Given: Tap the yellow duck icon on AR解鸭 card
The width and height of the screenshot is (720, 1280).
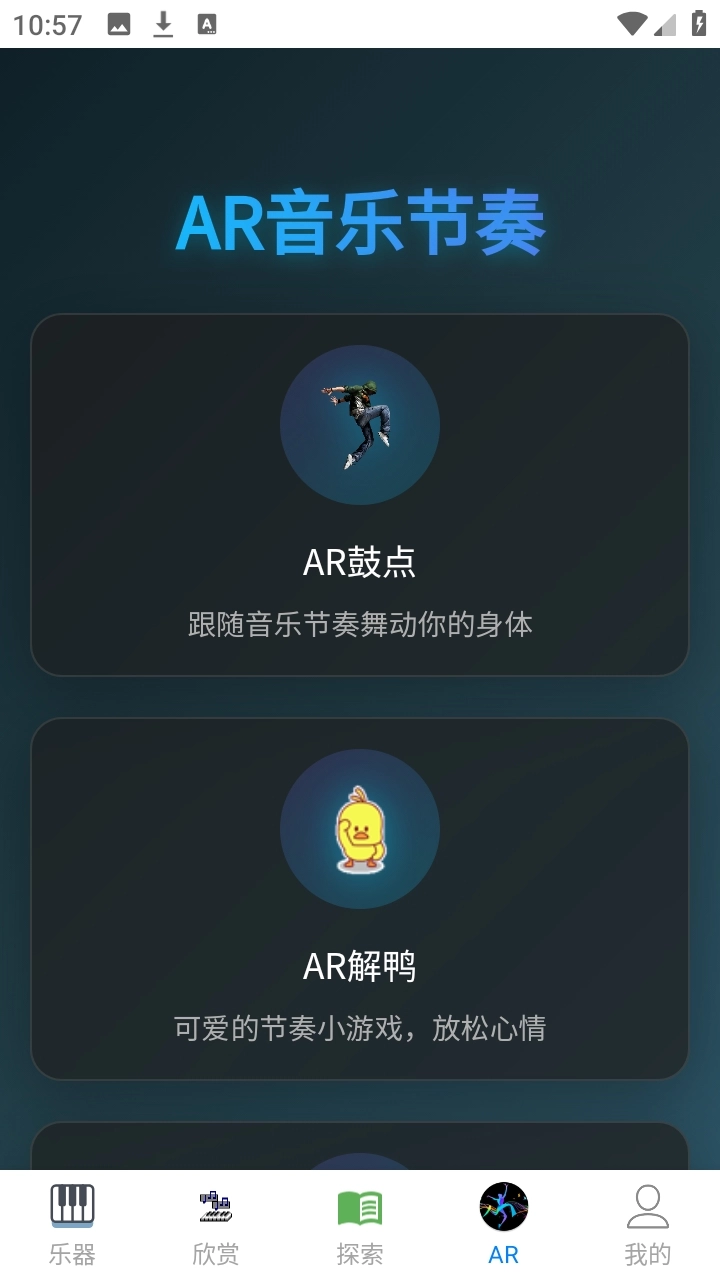Looking at the screenshot, I should click(x=360, y=828).
